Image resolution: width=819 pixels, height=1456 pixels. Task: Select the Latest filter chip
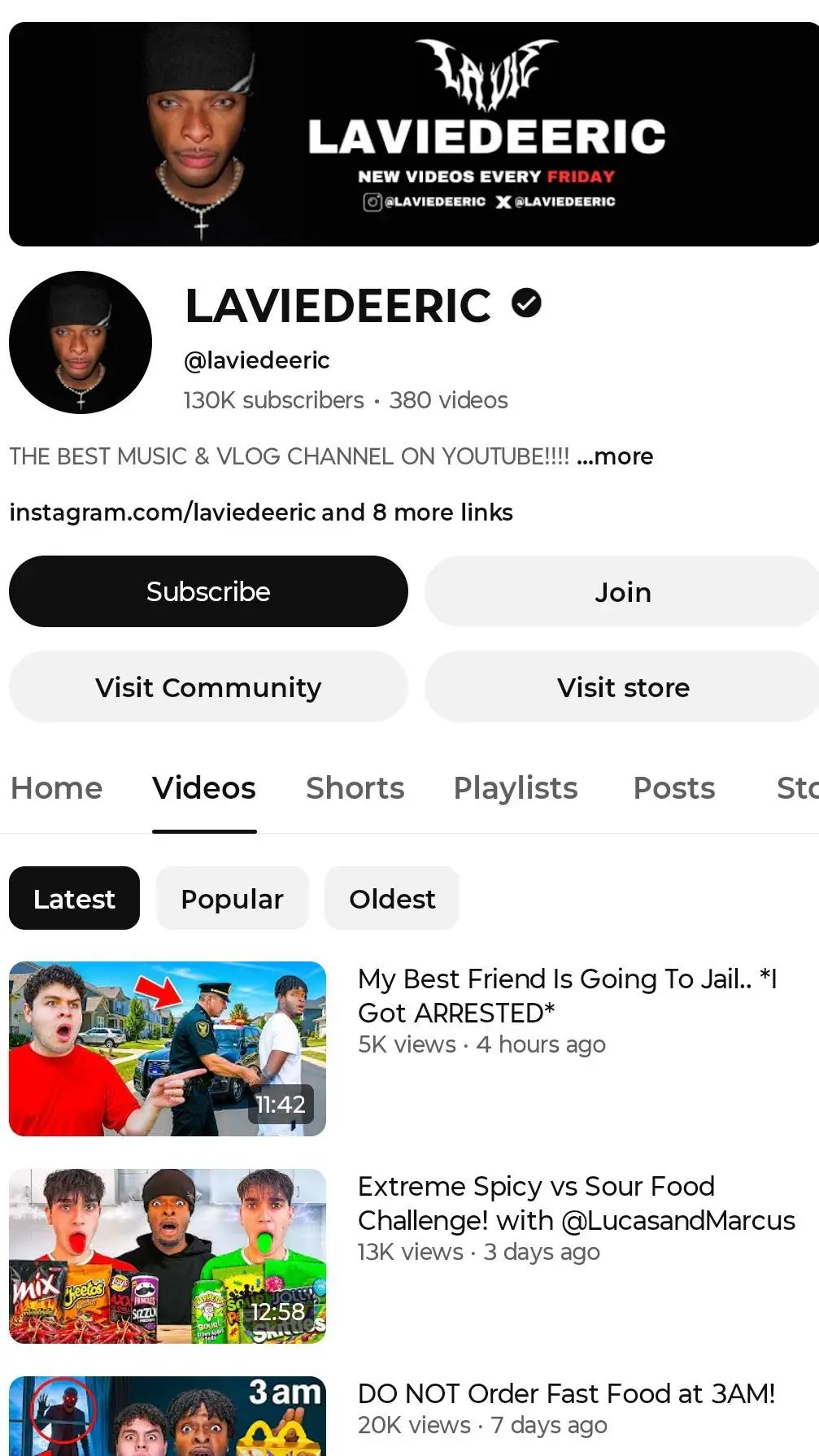pyautogui.click(x=74, y=899)
